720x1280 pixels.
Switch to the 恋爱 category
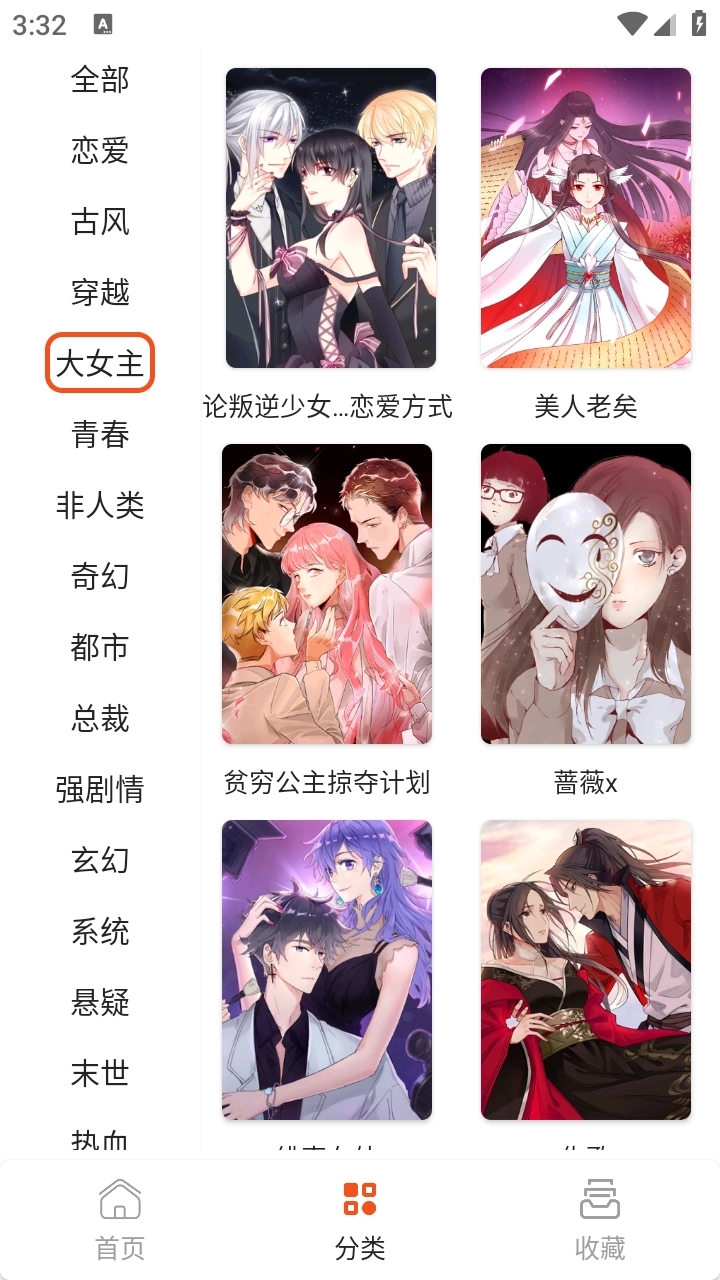point(100,151)
